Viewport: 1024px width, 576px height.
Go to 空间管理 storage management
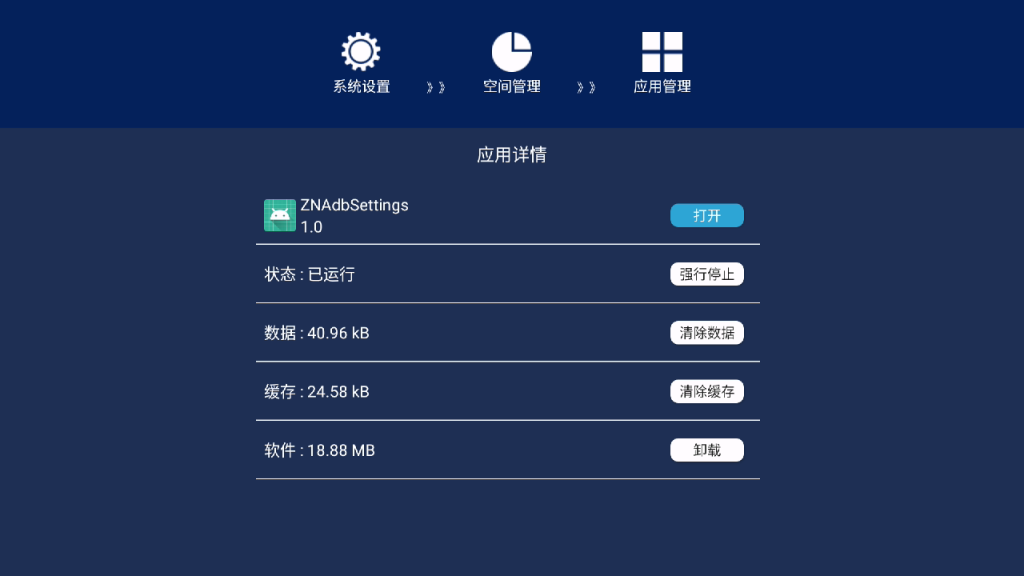coord(511,63)
